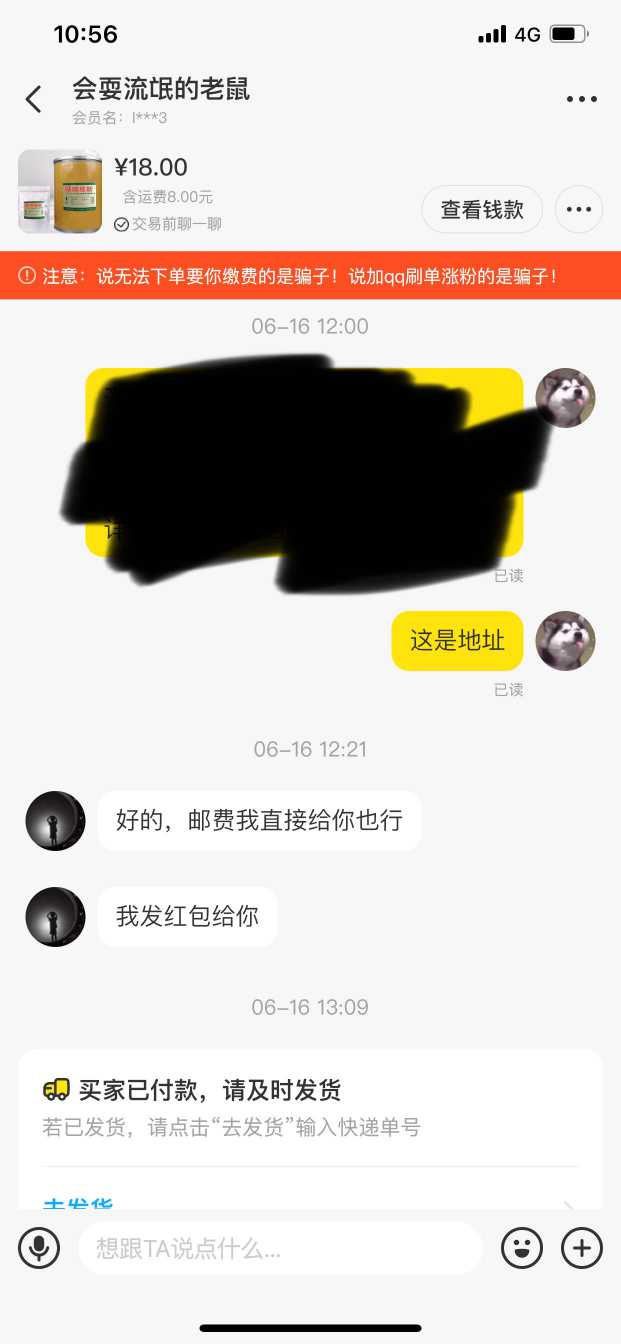Open the plus attachment menu
The height and width of the screenshot is (1344, 621).
582,1248
